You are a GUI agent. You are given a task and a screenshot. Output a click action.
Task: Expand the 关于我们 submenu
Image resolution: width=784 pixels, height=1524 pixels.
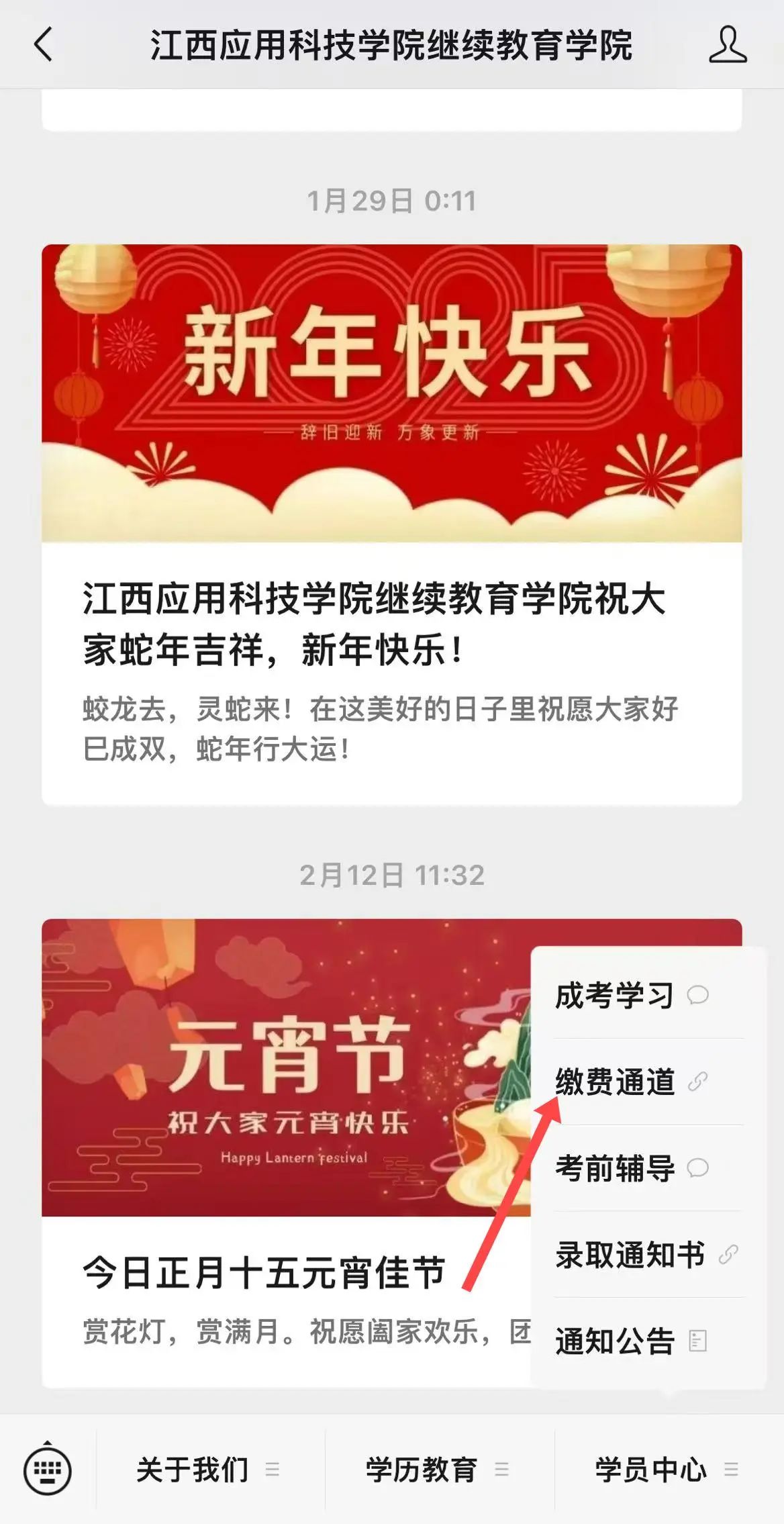click(191, 1470)
